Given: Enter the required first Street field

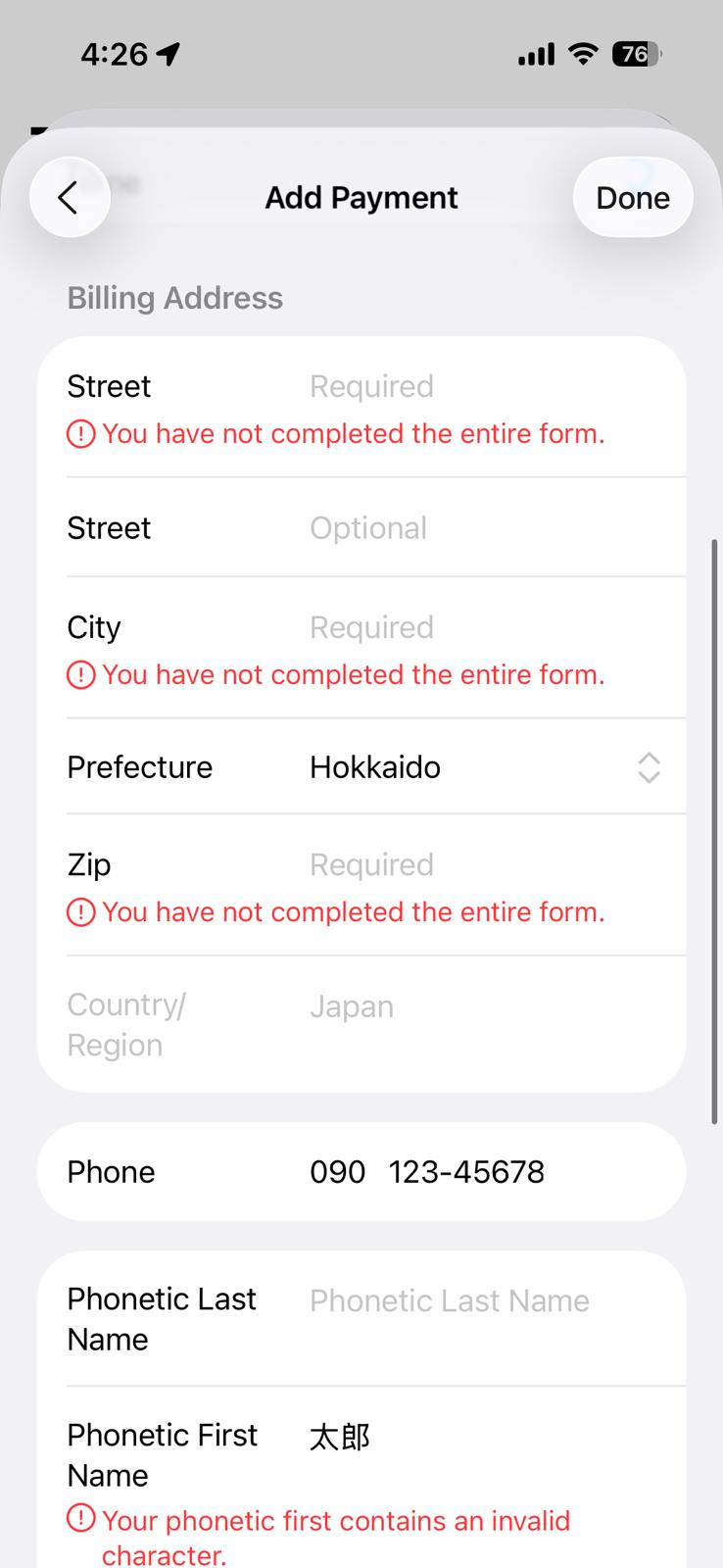Looking at the screenshot, I should (480, 387).
